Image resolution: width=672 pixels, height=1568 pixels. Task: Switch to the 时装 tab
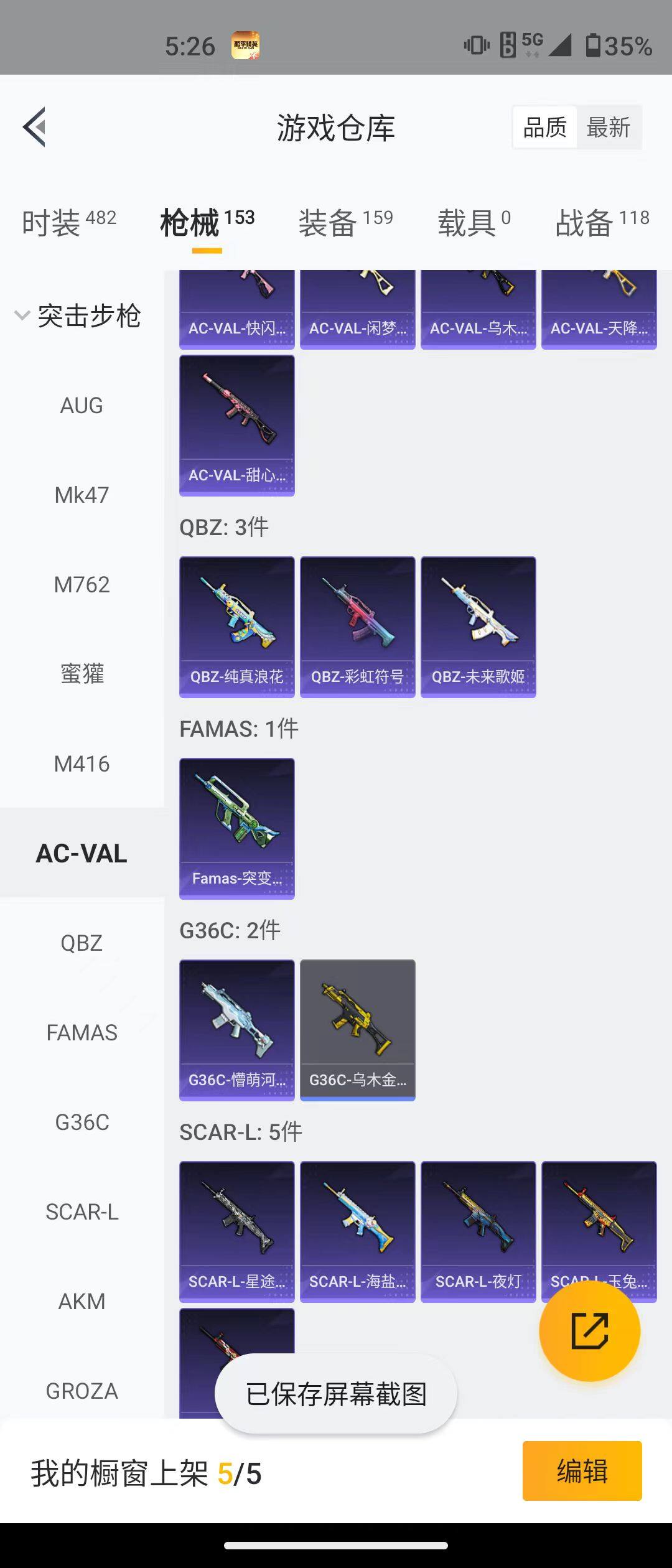68,222
